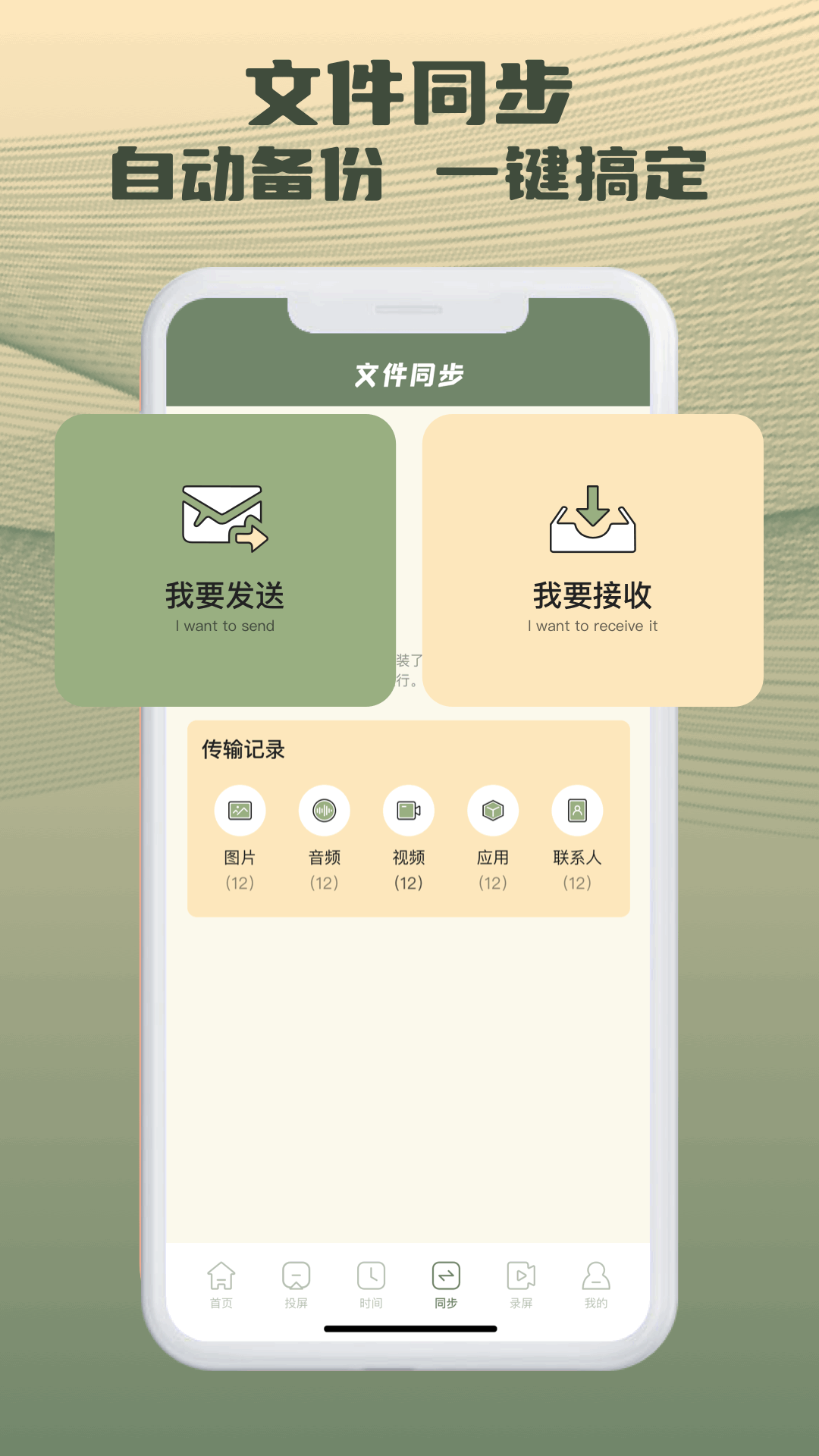819x1456 pixels.
Task: Tap the 我要发送 send card
Action: point(225,560)
